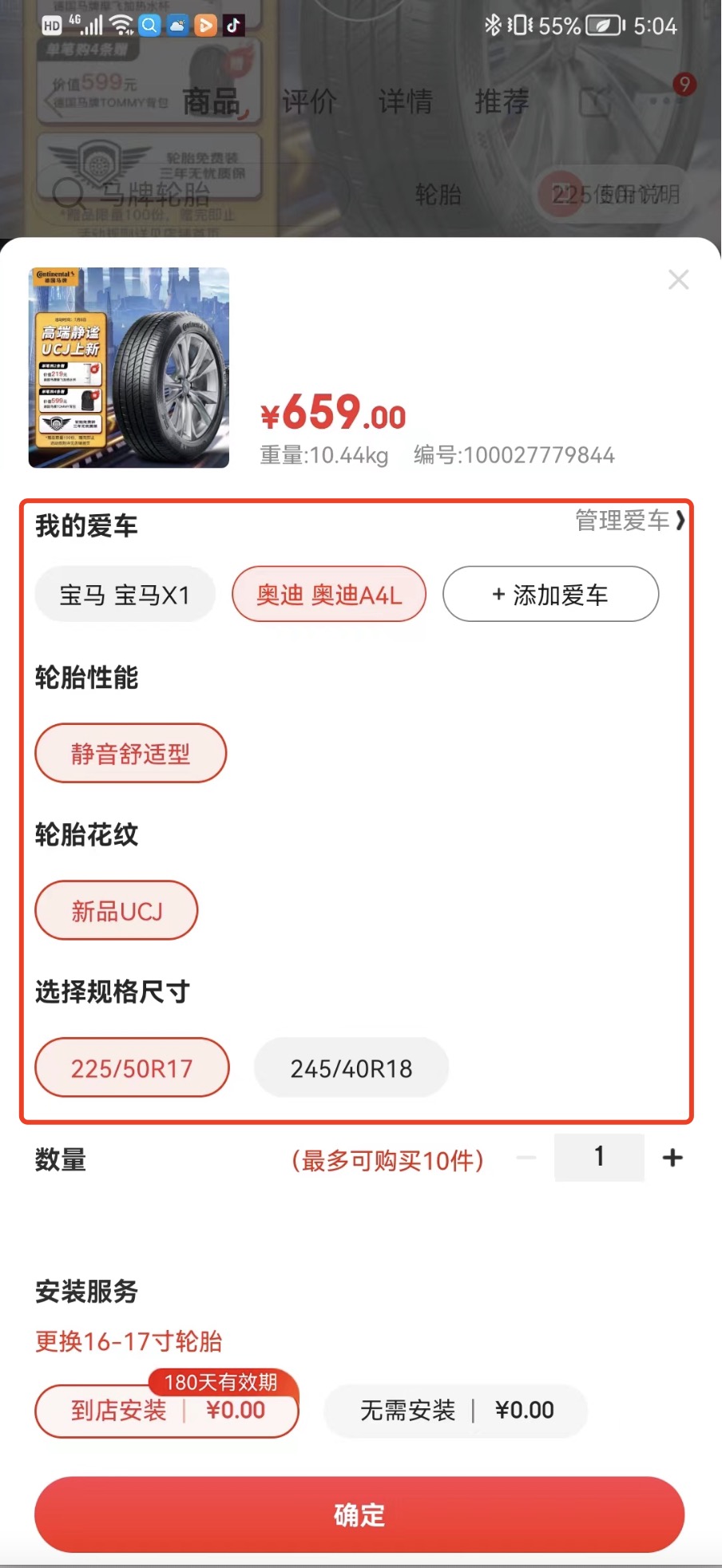Image resolution: width=722 pixels, height=1568 pixels.
Task: Choose 无需安装 installation option
Action: [454, 1410]
